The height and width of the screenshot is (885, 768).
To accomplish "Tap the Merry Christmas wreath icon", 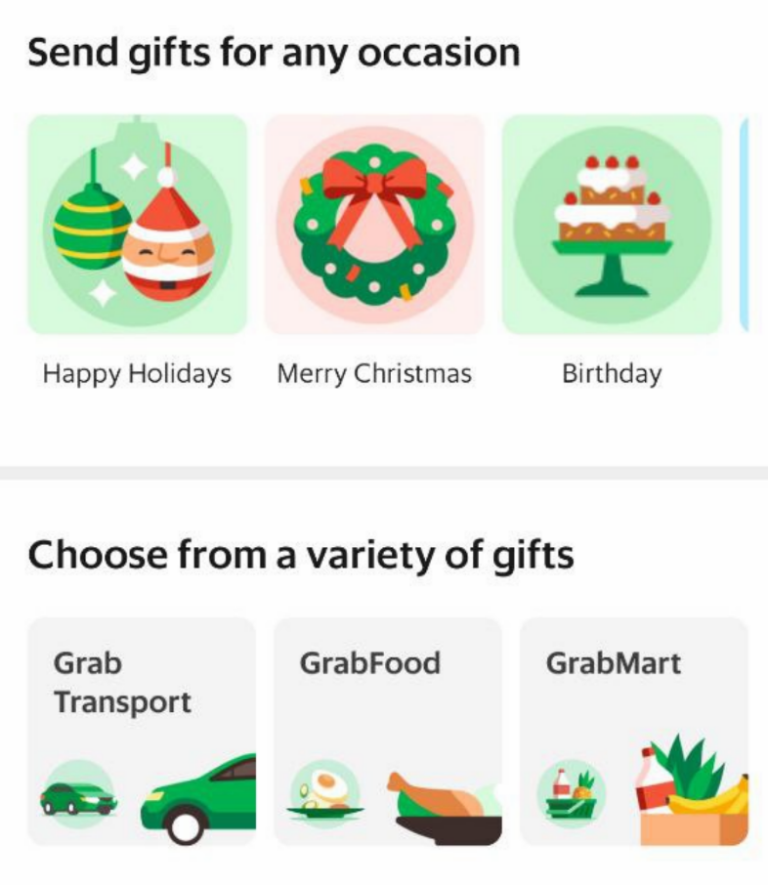I will pos(374,225).
